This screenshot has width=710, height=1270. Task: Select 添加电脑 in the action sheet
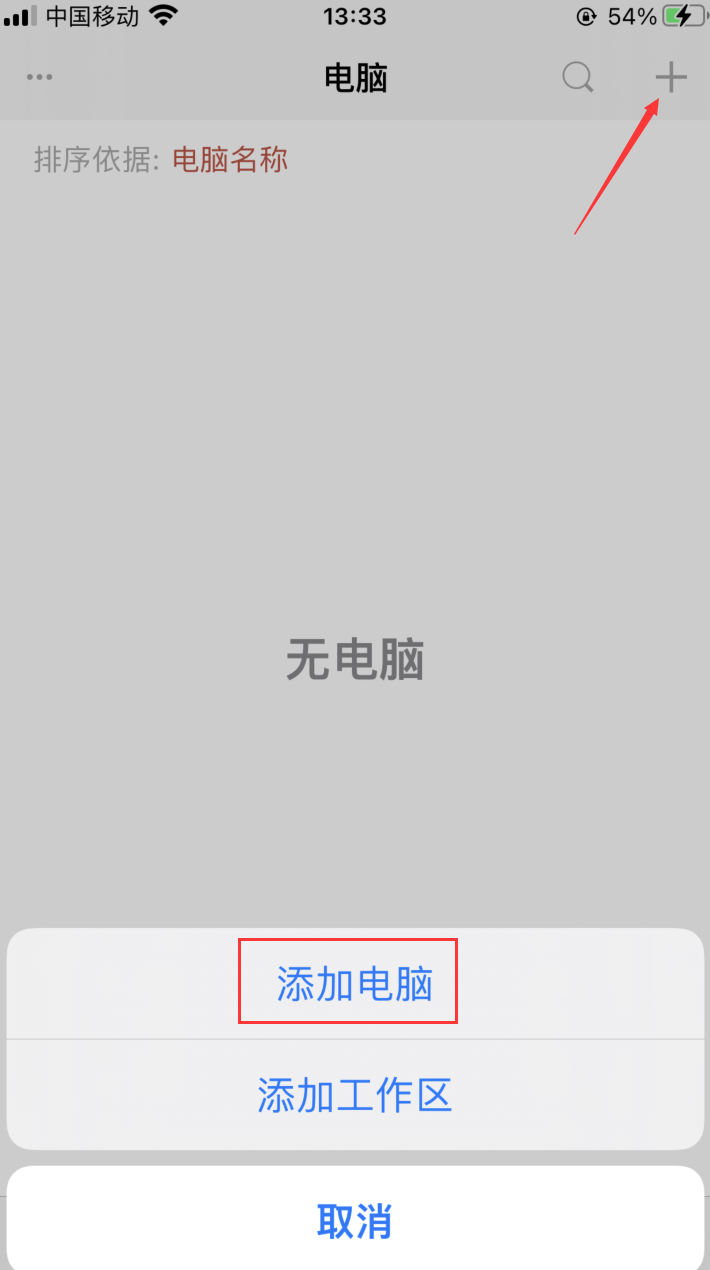[355, 984]
